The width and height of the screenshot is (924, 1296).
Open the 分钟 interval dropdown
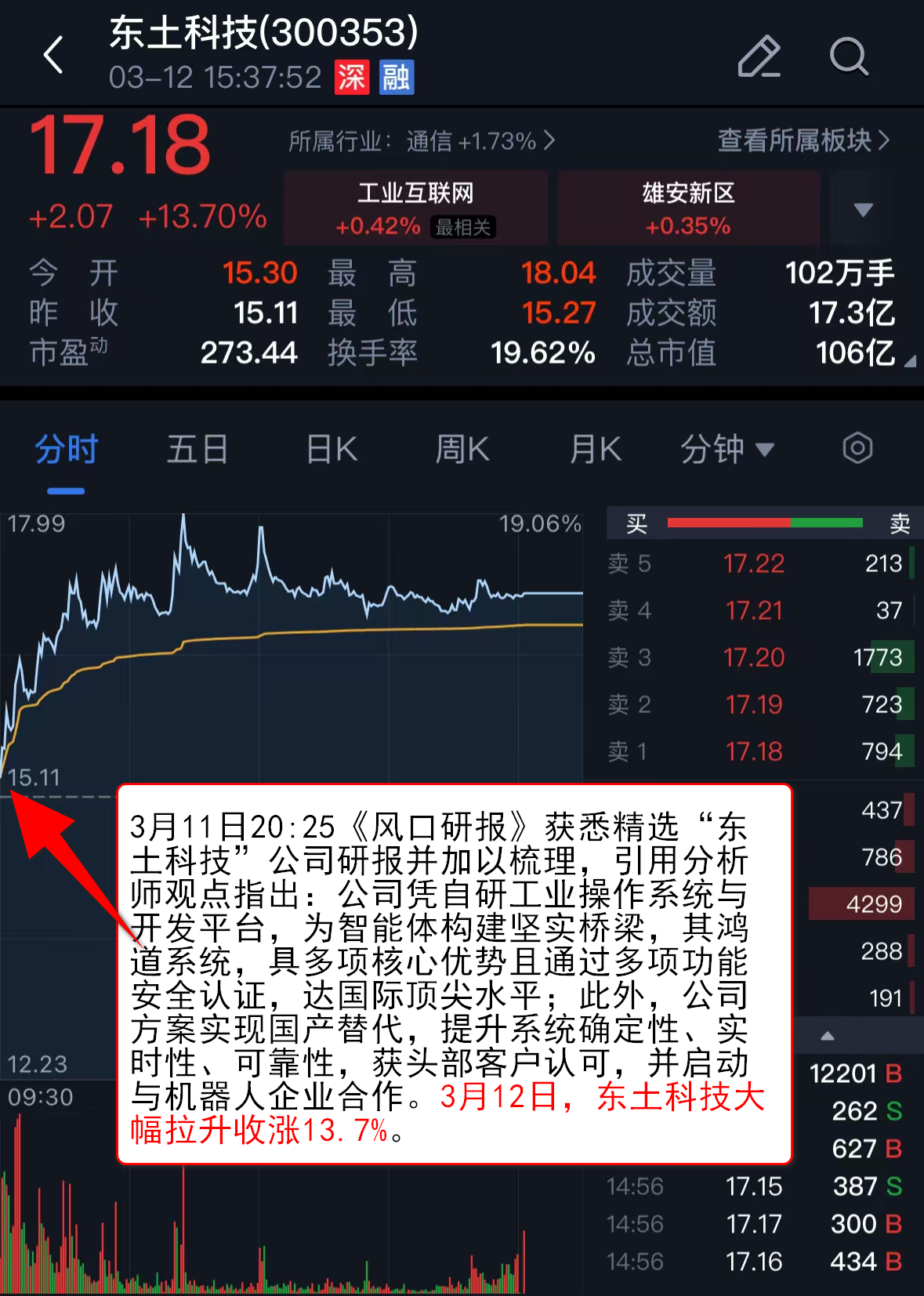point(727,450)
